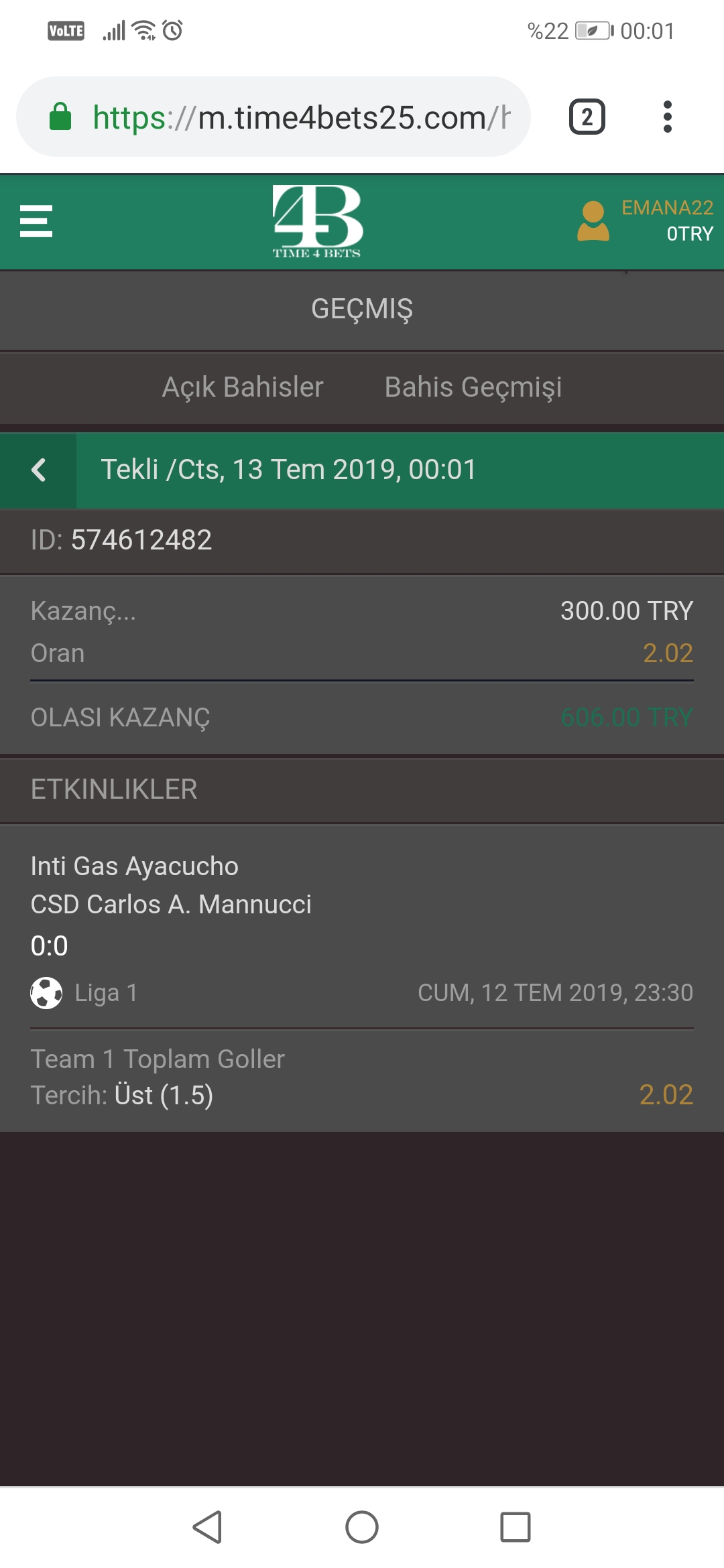
Task: Open the EMANA22 account profile
Action: tap(645, 221)
